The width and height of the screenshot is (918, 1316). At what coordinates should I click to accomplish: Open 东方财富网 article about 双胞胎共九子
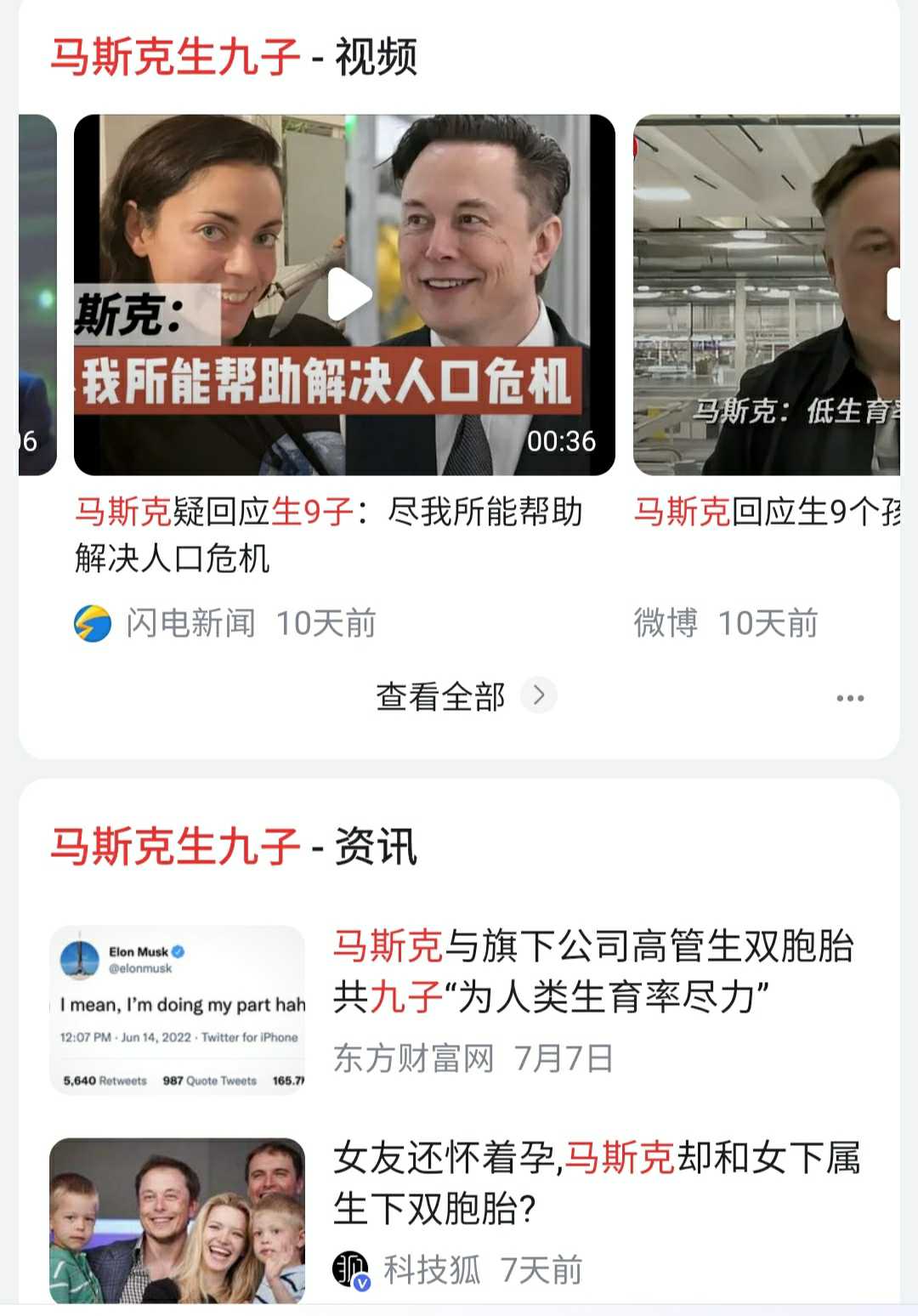point(592,970)
